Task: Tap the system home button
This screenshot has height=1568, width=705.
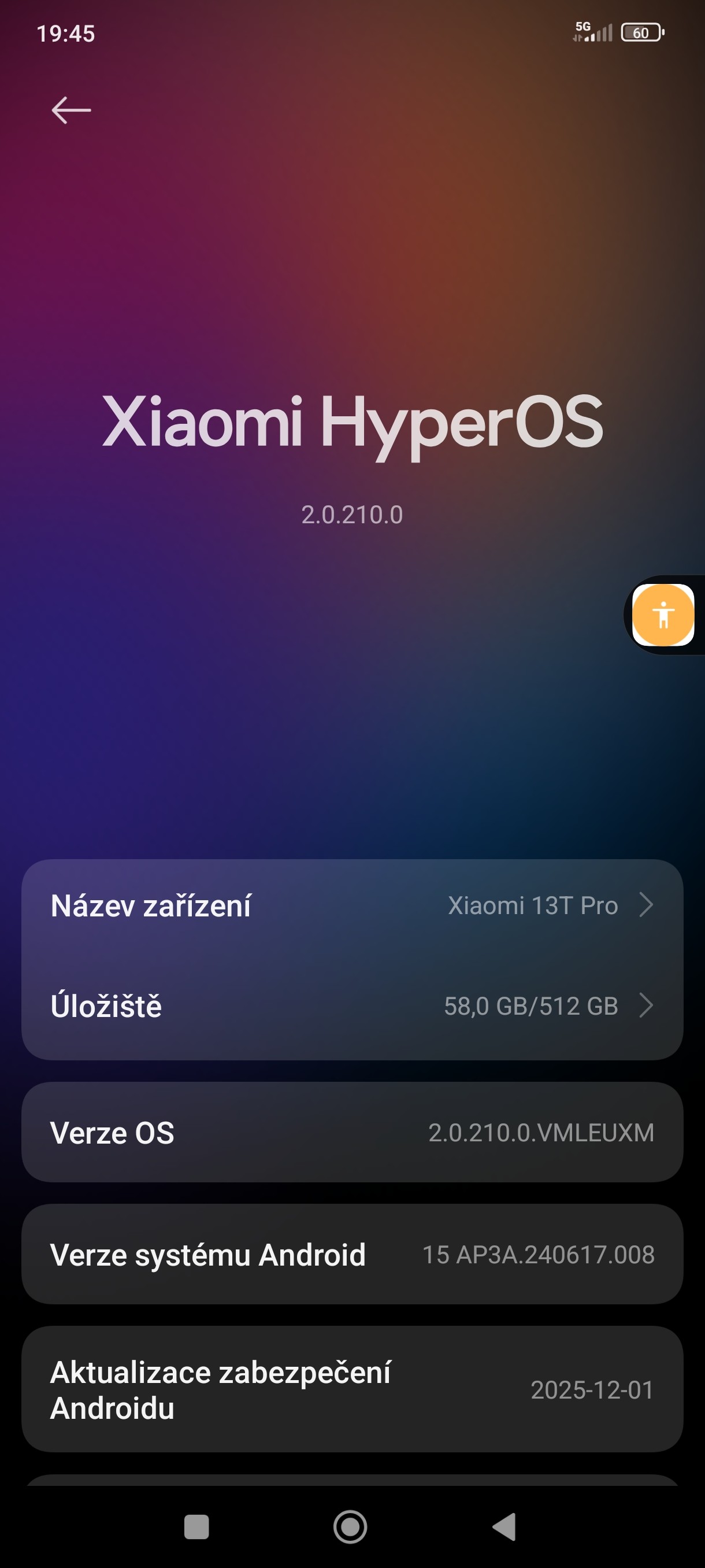Action: click(350, 1526)
